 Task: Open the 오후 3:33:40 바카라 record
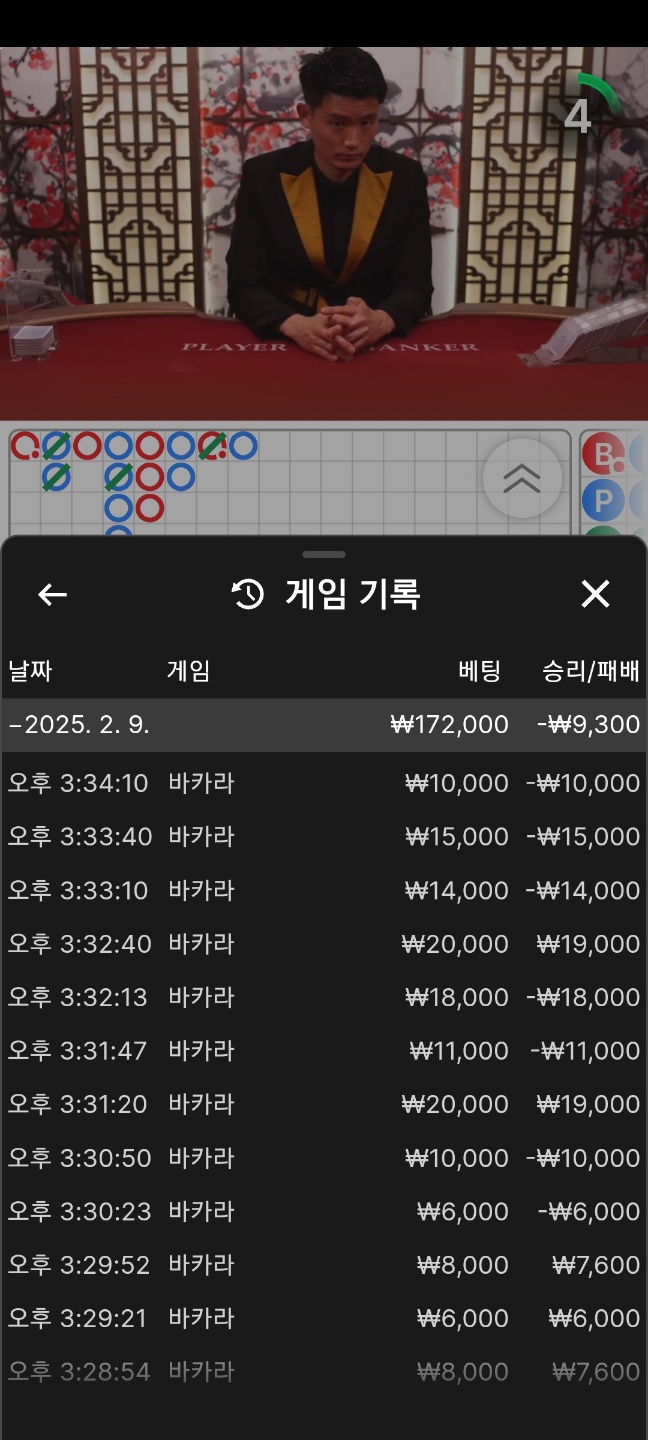pyautogui.click(x=323, y=837)
